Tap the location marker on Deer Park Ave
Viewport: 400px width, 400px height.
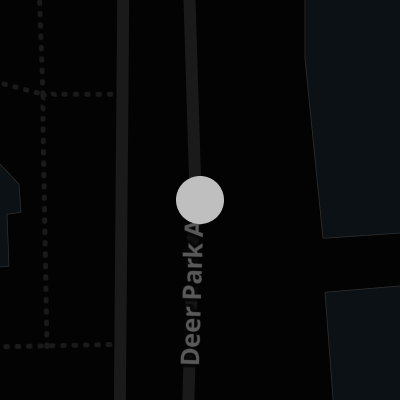coord(200,200)
